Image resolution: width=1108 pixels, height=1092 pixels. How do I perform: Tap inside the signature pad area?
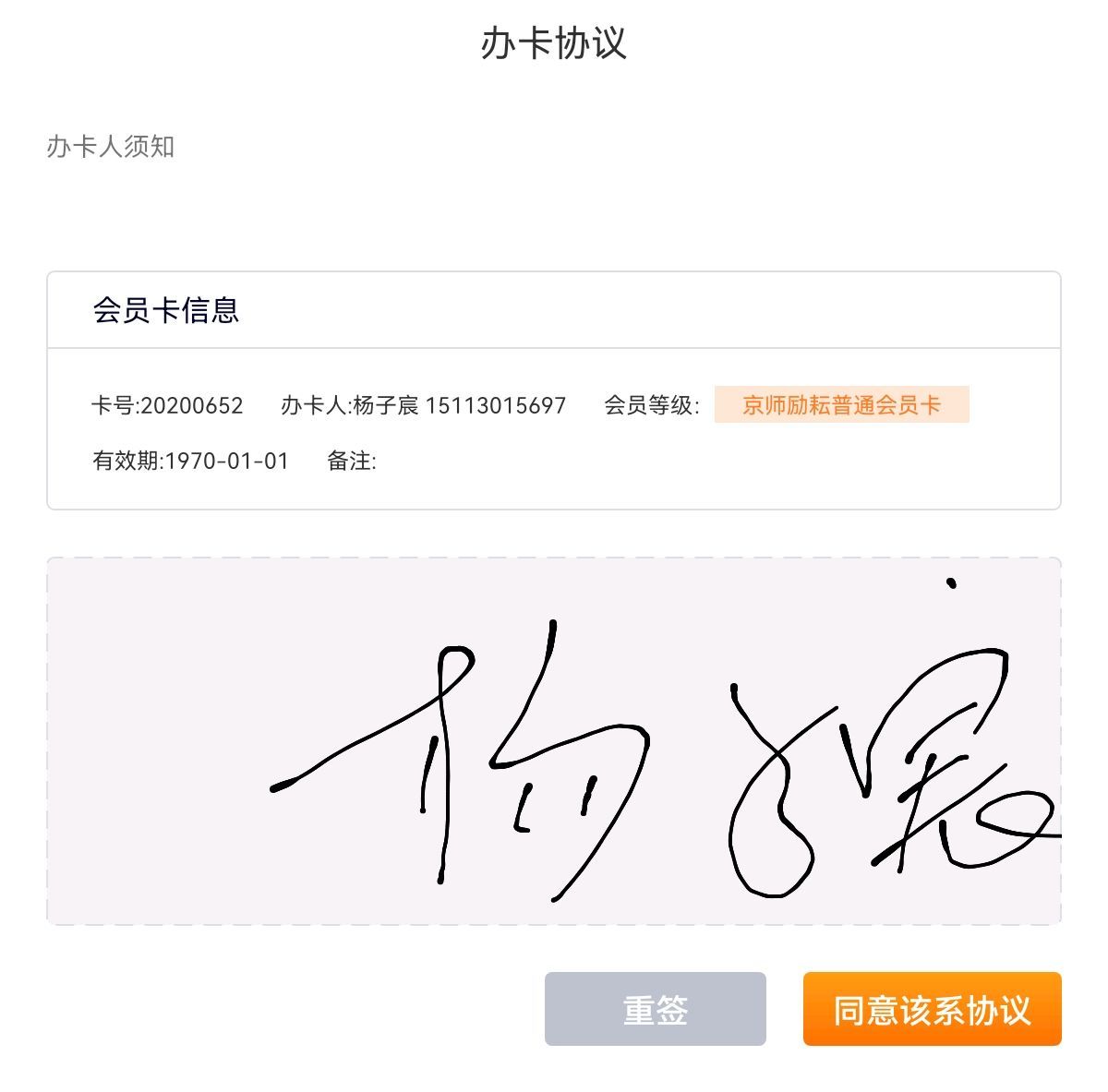(x=554, y=741)
